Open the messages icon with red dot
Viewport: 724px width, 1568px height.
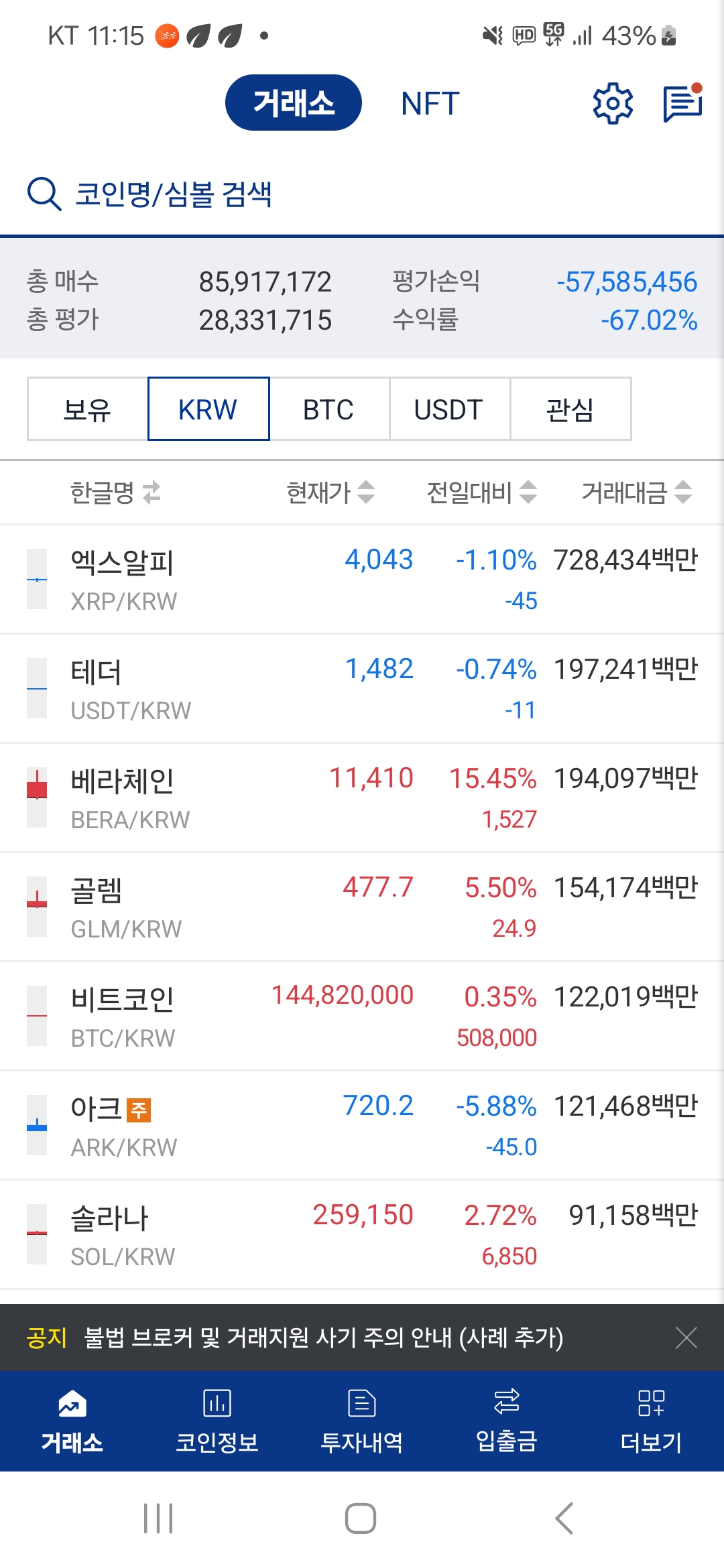682,103
